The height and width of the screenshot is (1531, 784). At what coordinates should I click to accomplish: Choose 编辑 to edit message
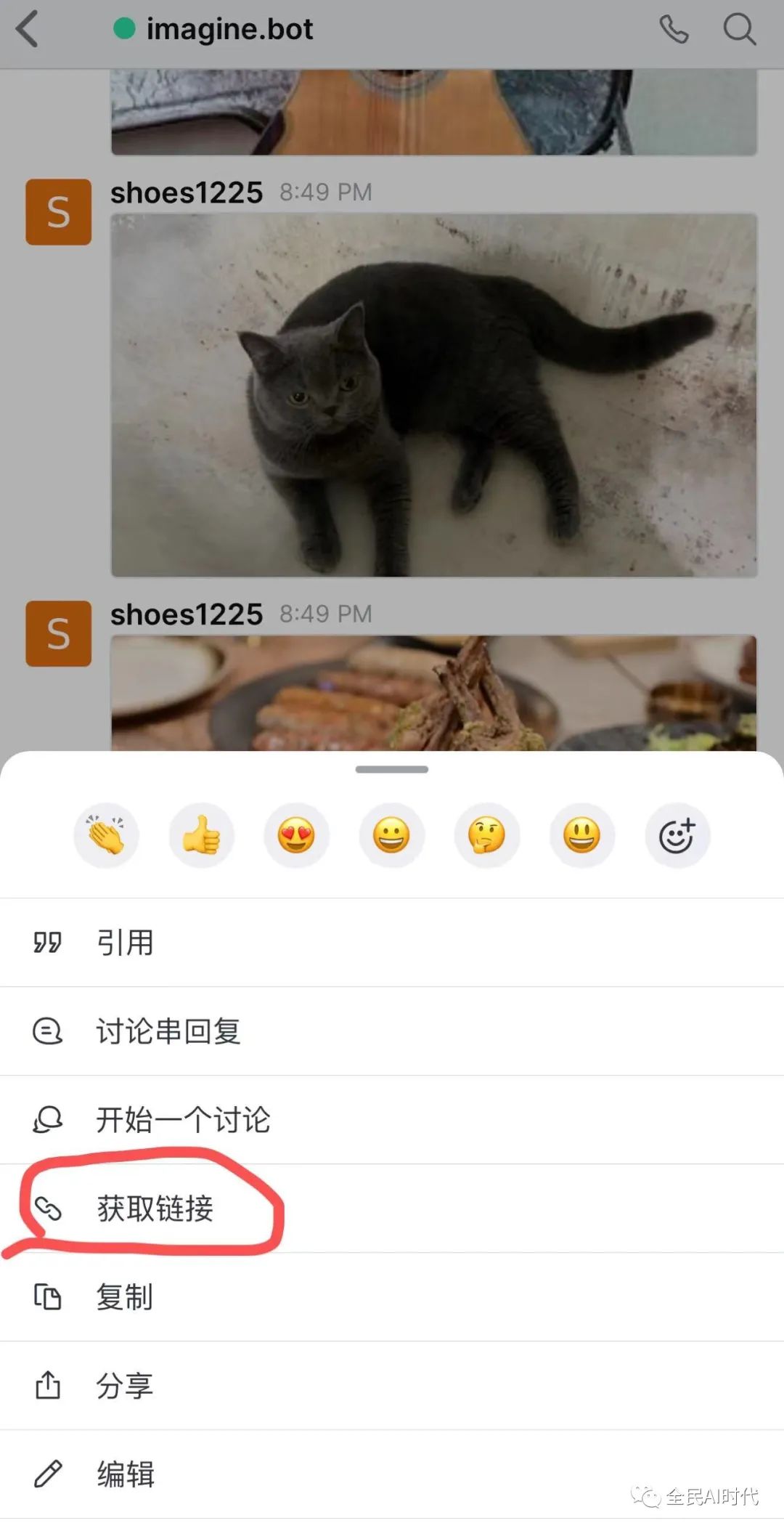[125, 1474]
